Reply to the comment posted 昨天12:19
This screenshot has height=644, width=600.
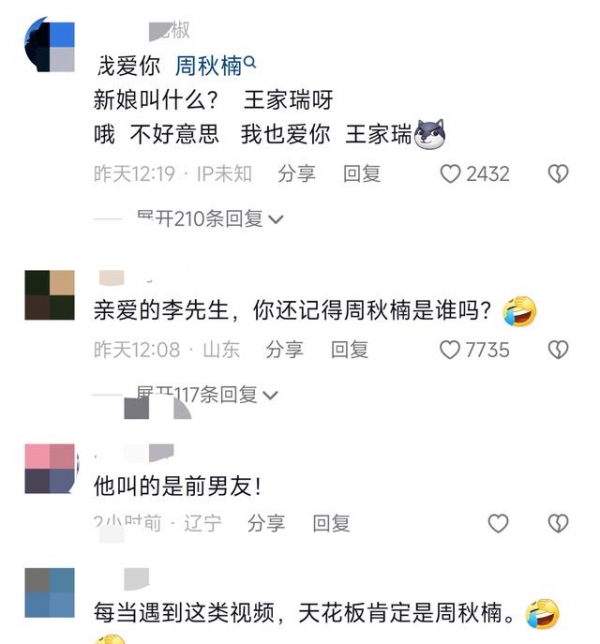pyautogui.click(x=362, y=174)
